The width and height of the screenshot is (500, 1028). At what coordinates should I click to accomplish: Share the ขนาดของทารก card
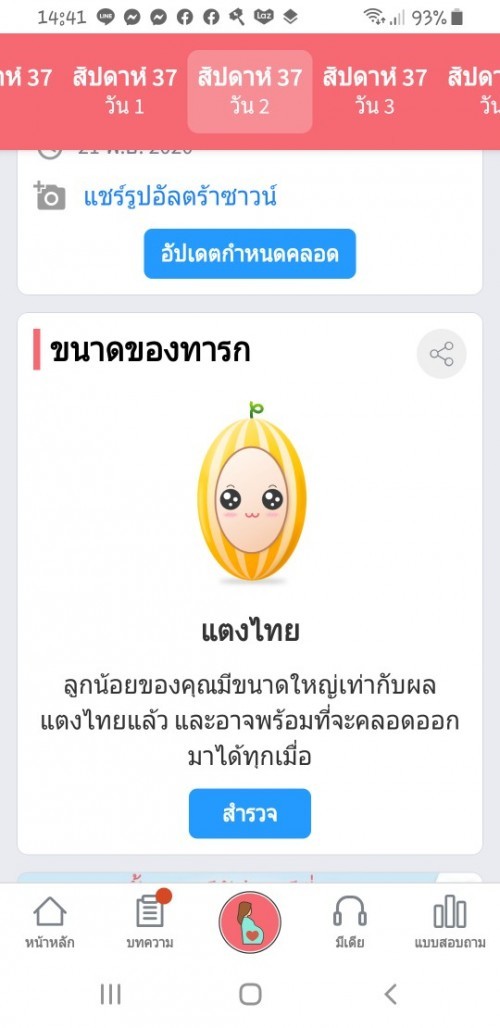pos(442,354)
